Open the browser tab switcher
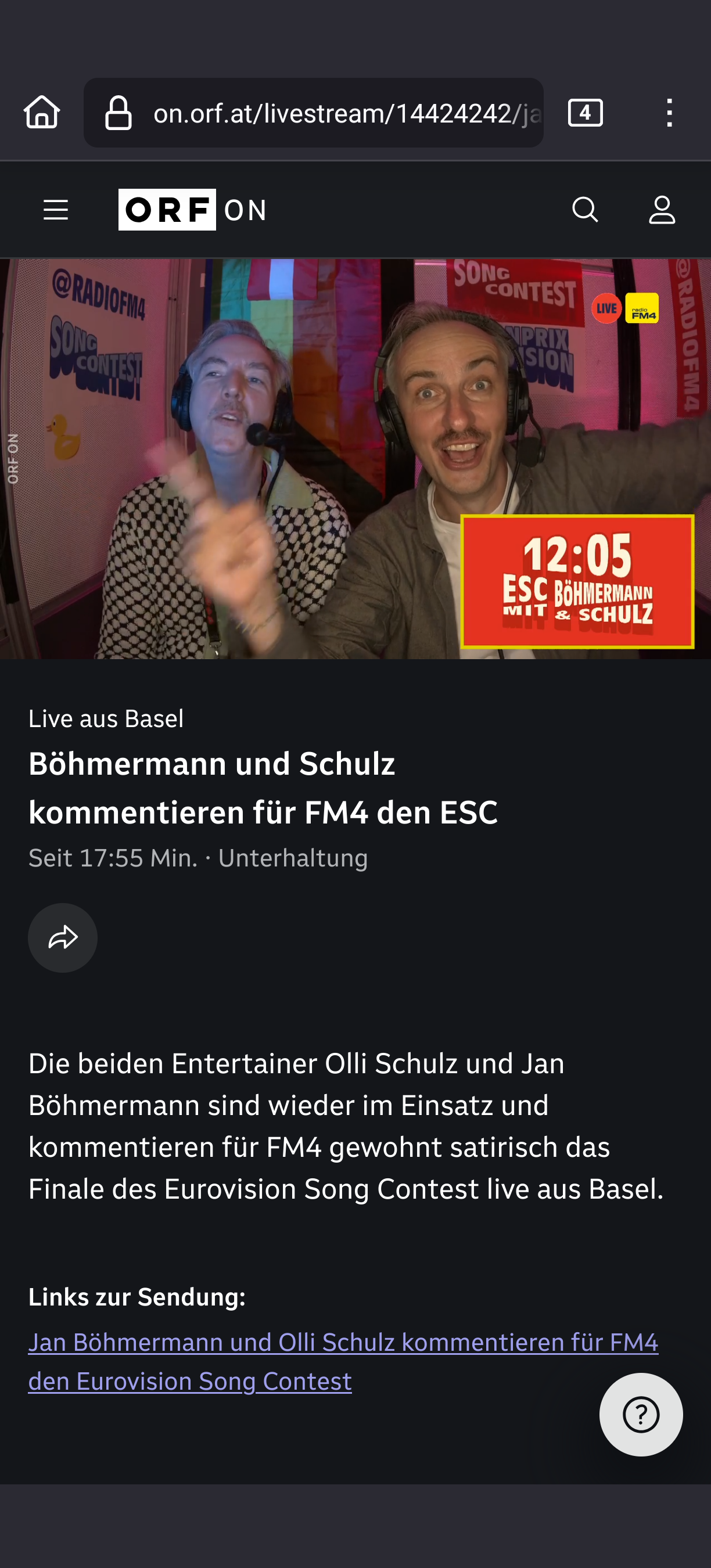711x1568 pixels. pyautogui.click(x=585, y=113)
